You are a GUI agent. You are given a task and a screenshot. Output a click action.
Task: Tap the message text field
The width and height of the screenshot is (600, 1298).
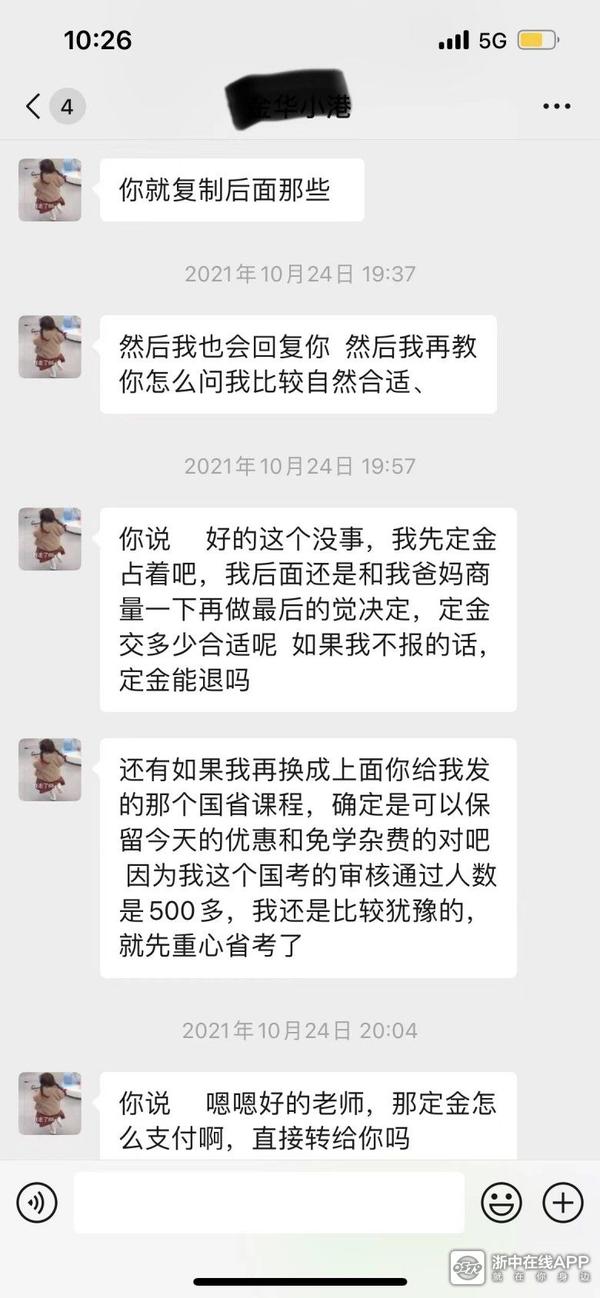[268, 1202]
